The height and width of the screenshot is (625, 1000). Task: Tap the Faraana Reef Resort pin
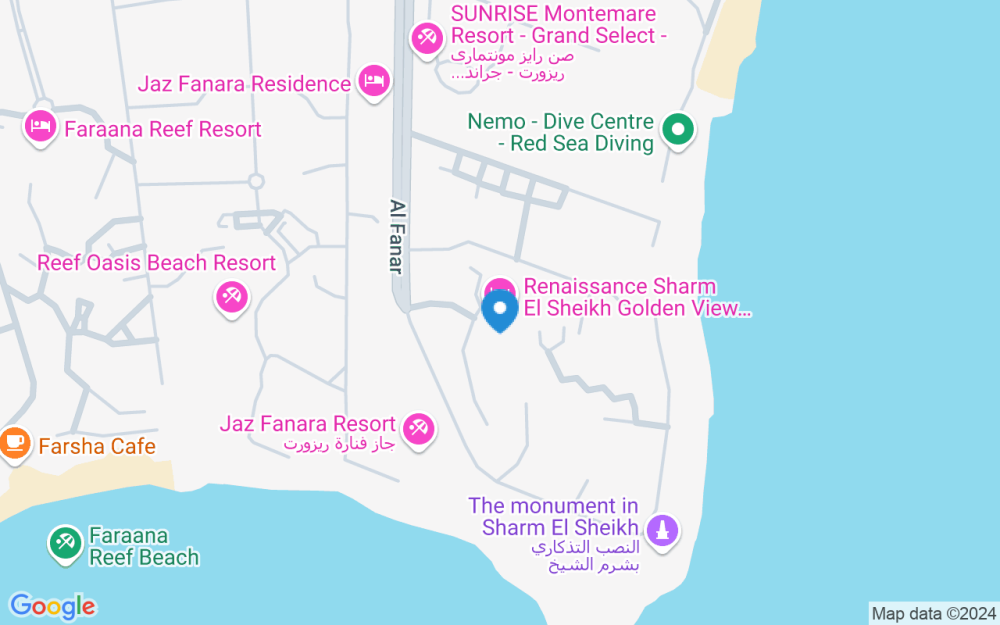pos(41,128)
